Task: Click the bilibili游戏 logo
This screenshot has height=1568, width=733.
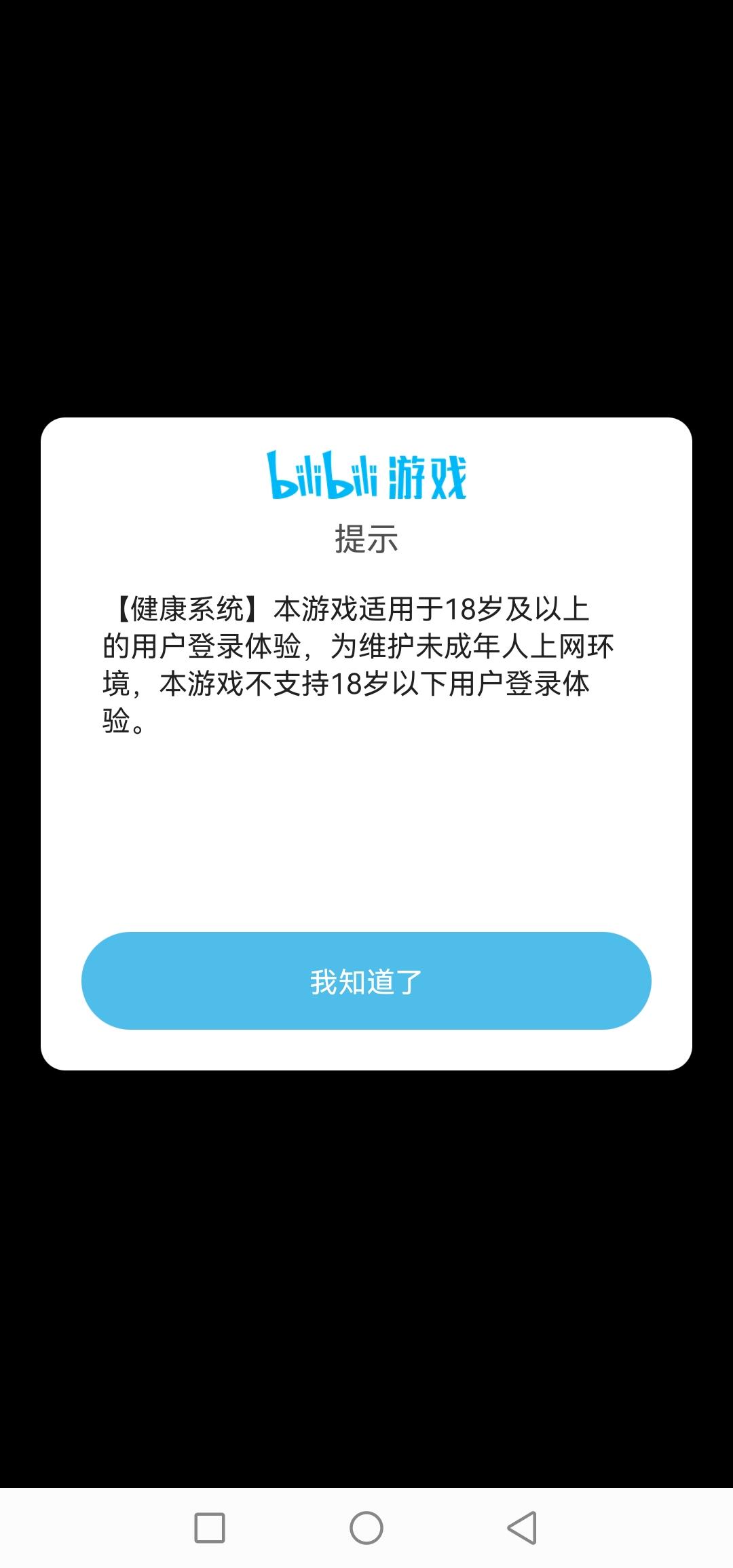Action: coord(366,475)
